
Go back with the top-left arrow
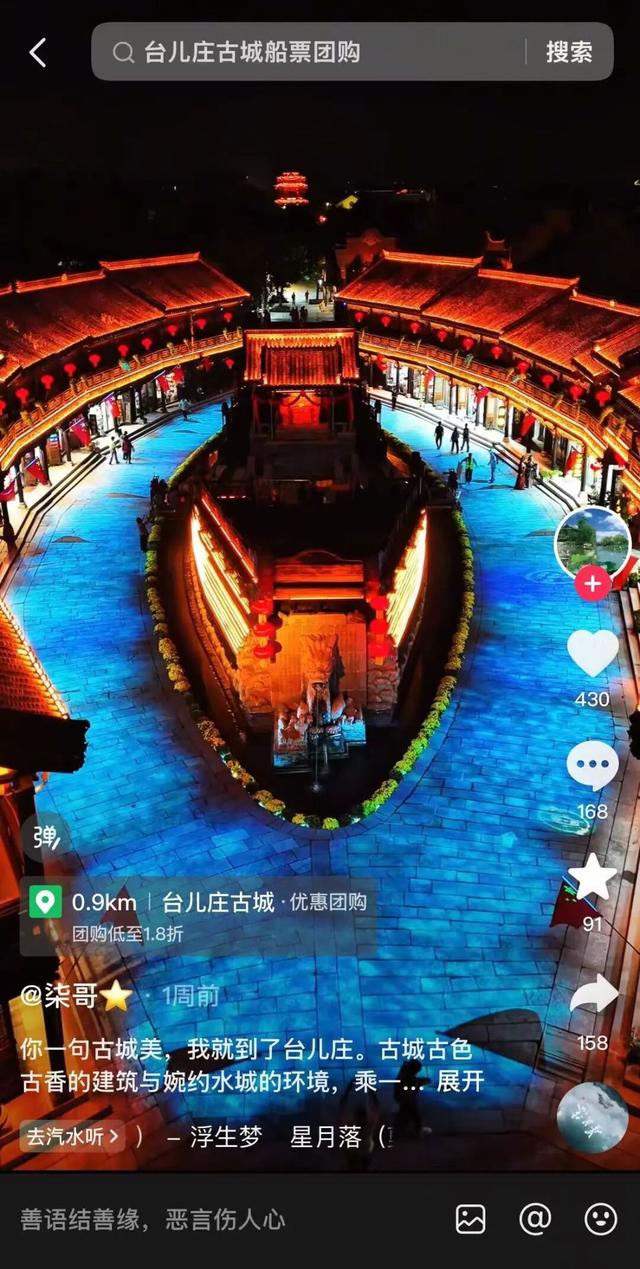click(38, 53)
